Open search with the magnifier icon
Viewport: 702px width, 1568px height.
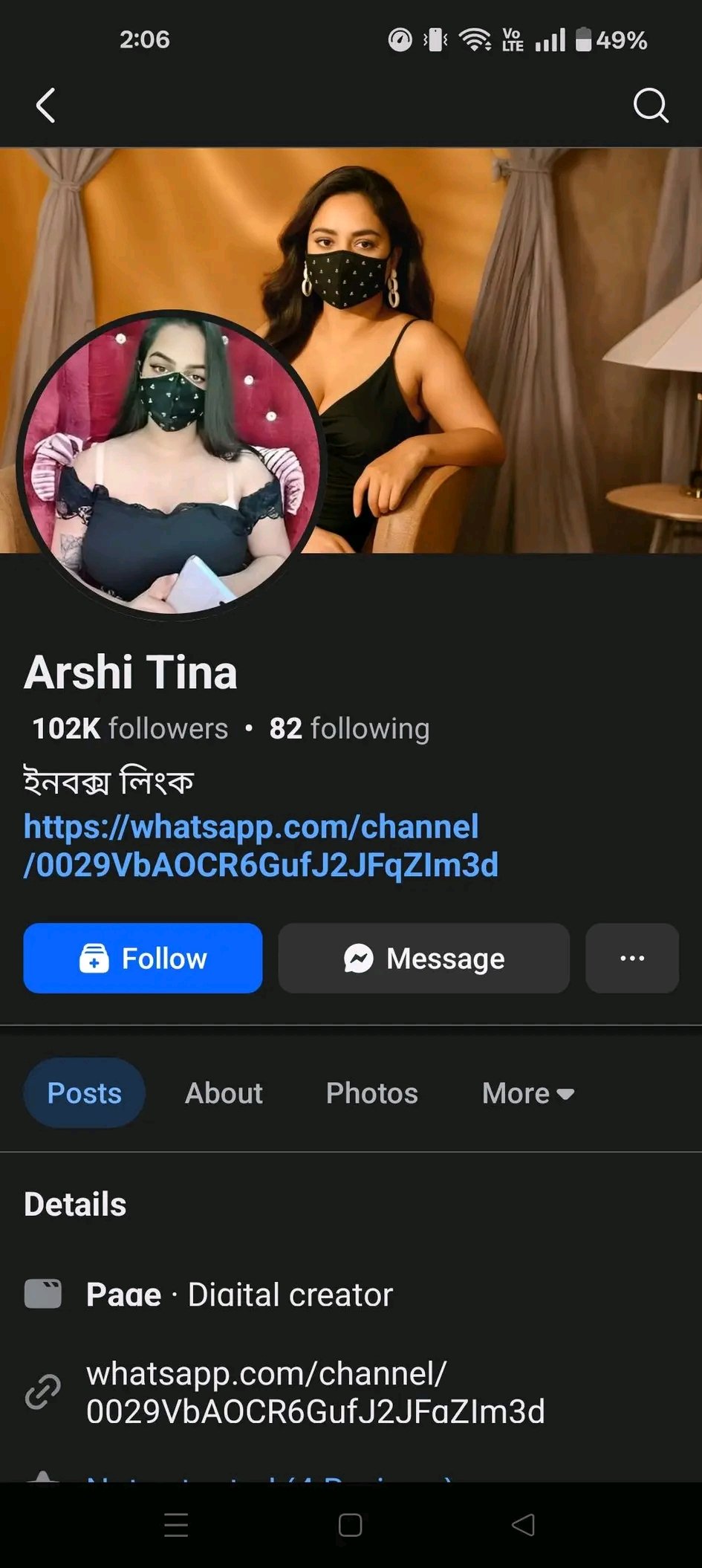650,106
